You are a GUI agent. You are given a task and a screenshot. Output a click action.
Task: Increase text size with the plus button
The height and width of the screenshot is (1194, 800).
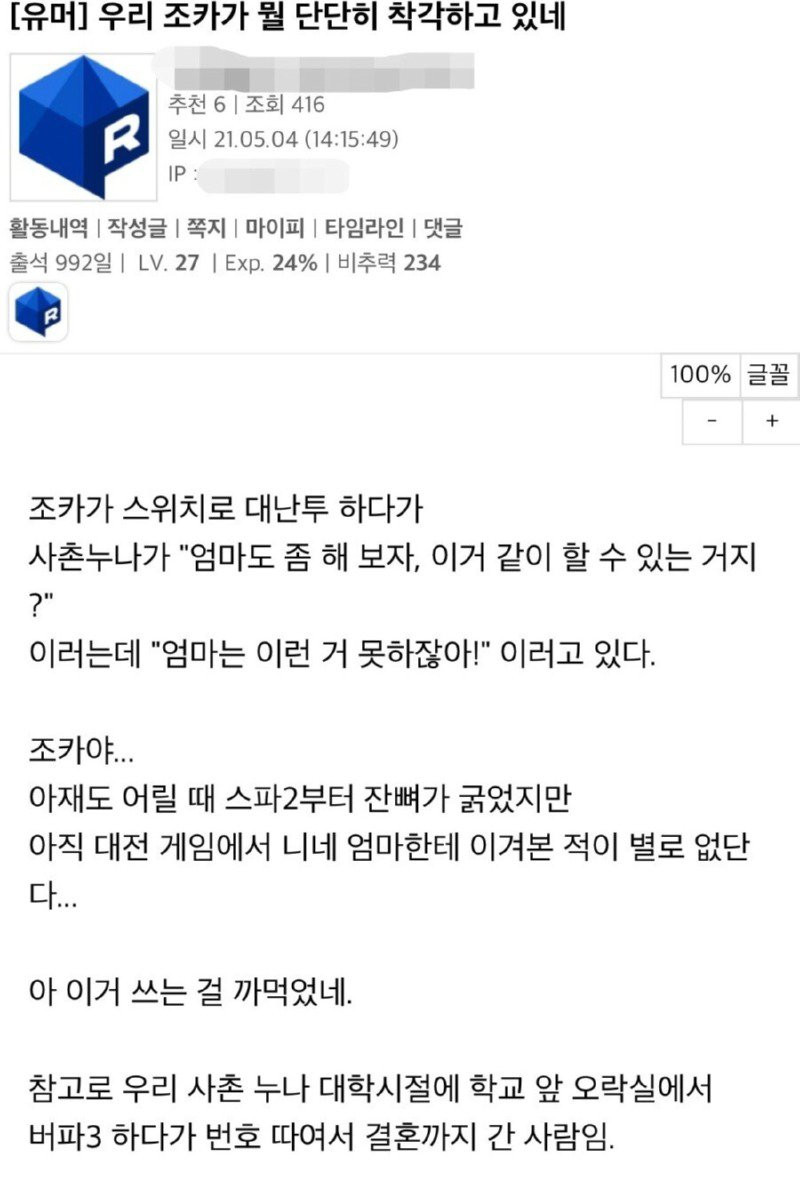pyautogui.click(x=771, y=421)
